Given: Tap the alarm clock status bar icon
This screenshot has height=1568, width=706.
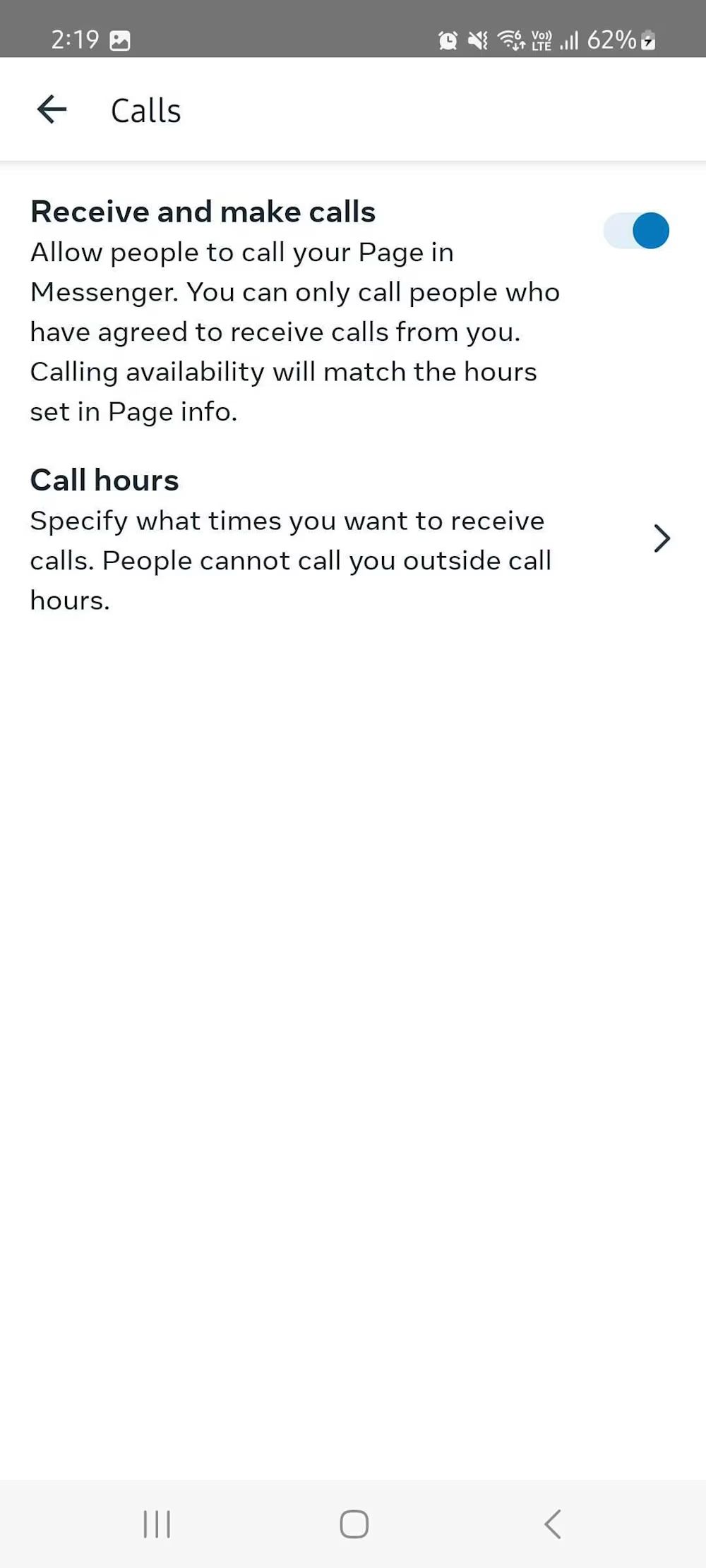Looking at the screenshot, I should [446, 40].
